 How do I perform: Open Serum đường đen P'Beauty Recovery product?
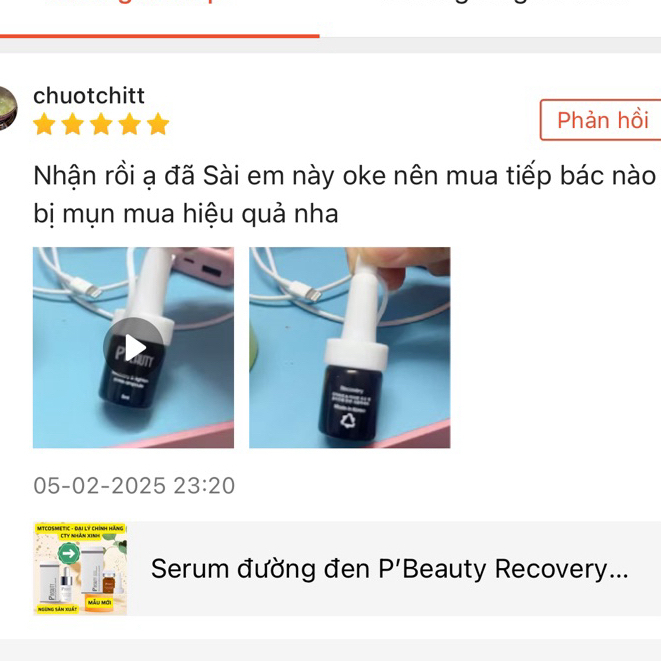pyautogui.click(x=389, y=569)
